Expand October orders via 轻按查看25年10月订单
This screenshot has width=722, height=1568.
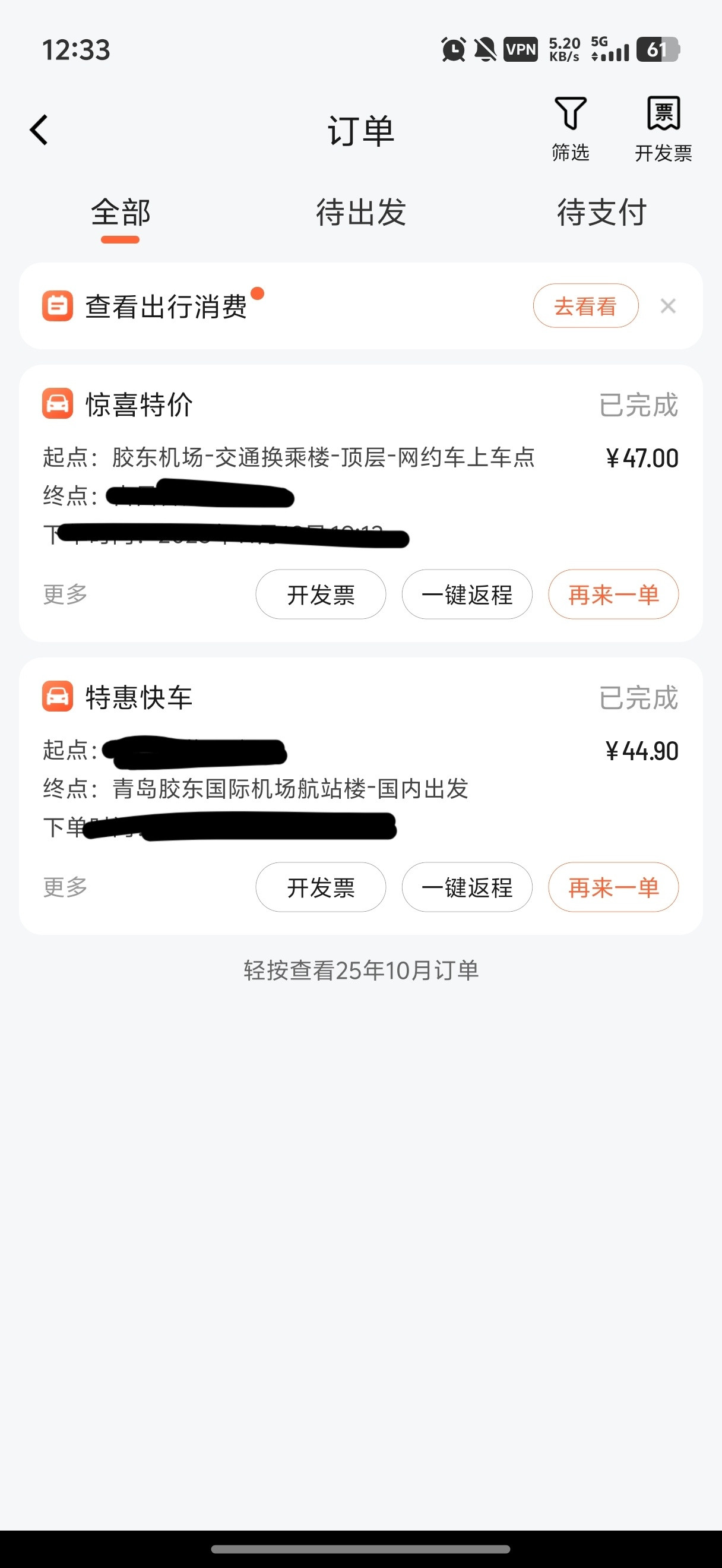[360, 970]
